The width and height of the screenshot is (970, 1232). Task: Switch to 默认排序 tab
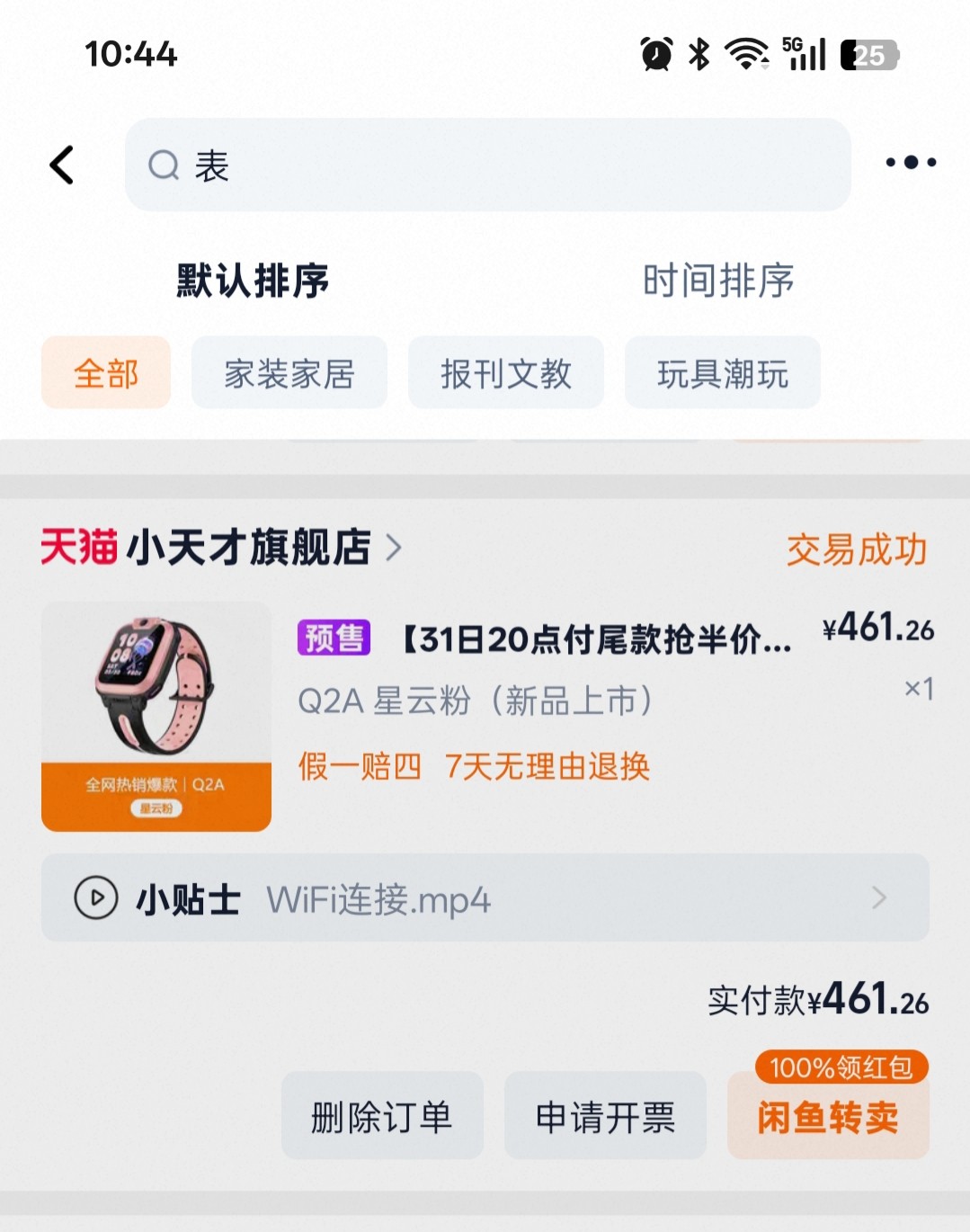tap(253, 281)
